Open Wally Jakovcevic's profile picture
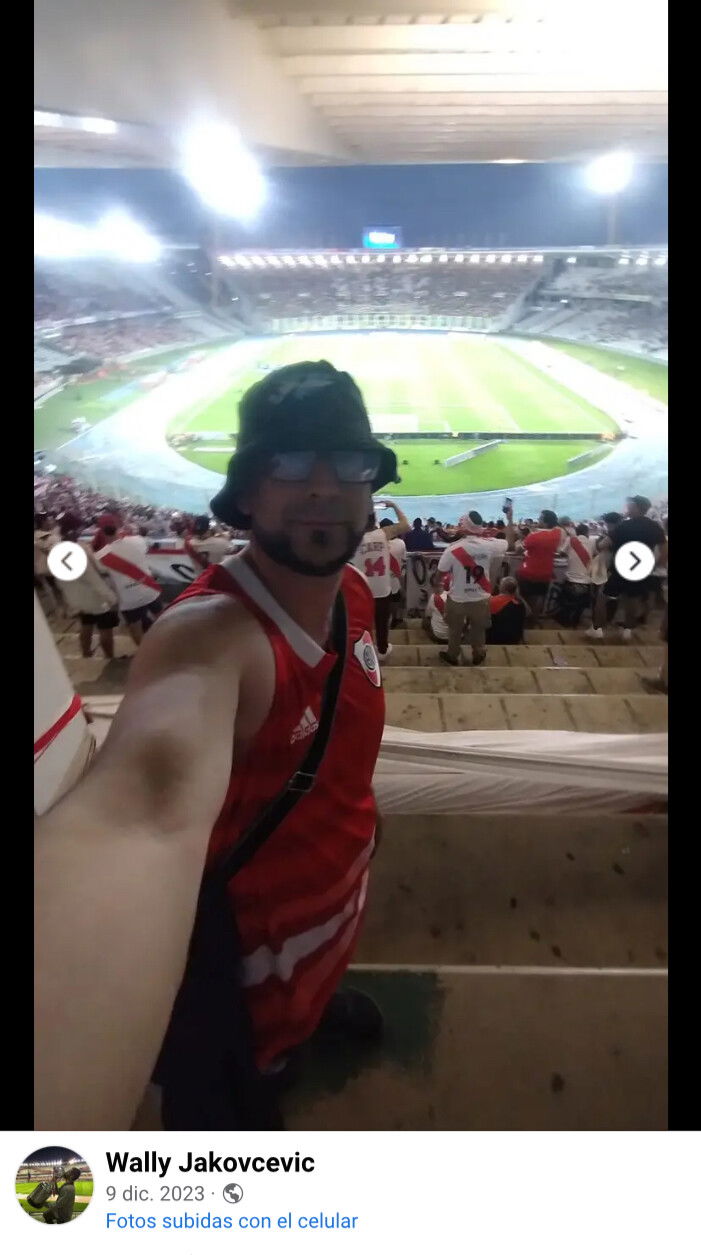 (54, 1185)
